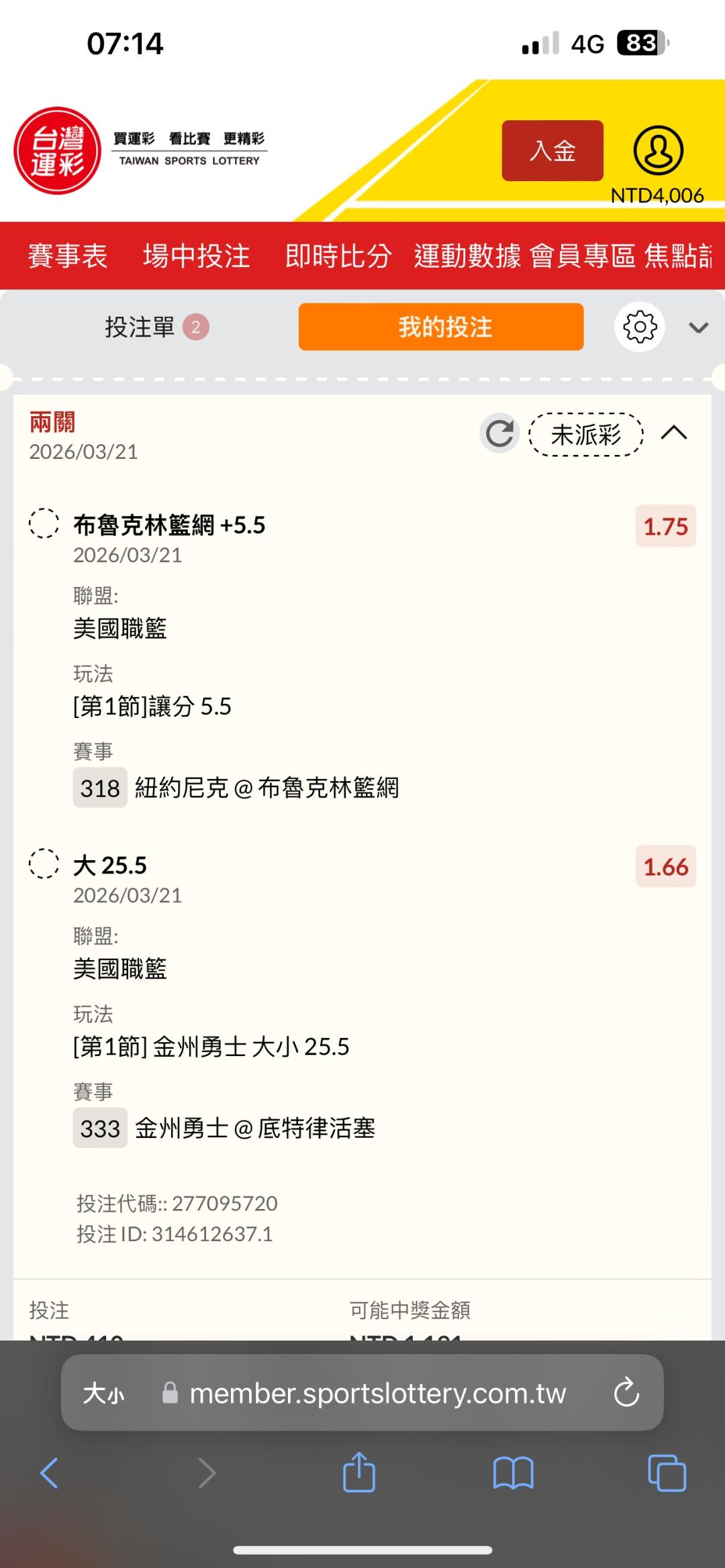725x1568 pixels.
Task: Open the Safari 大小 page settings
Action: pos(103,1394)
